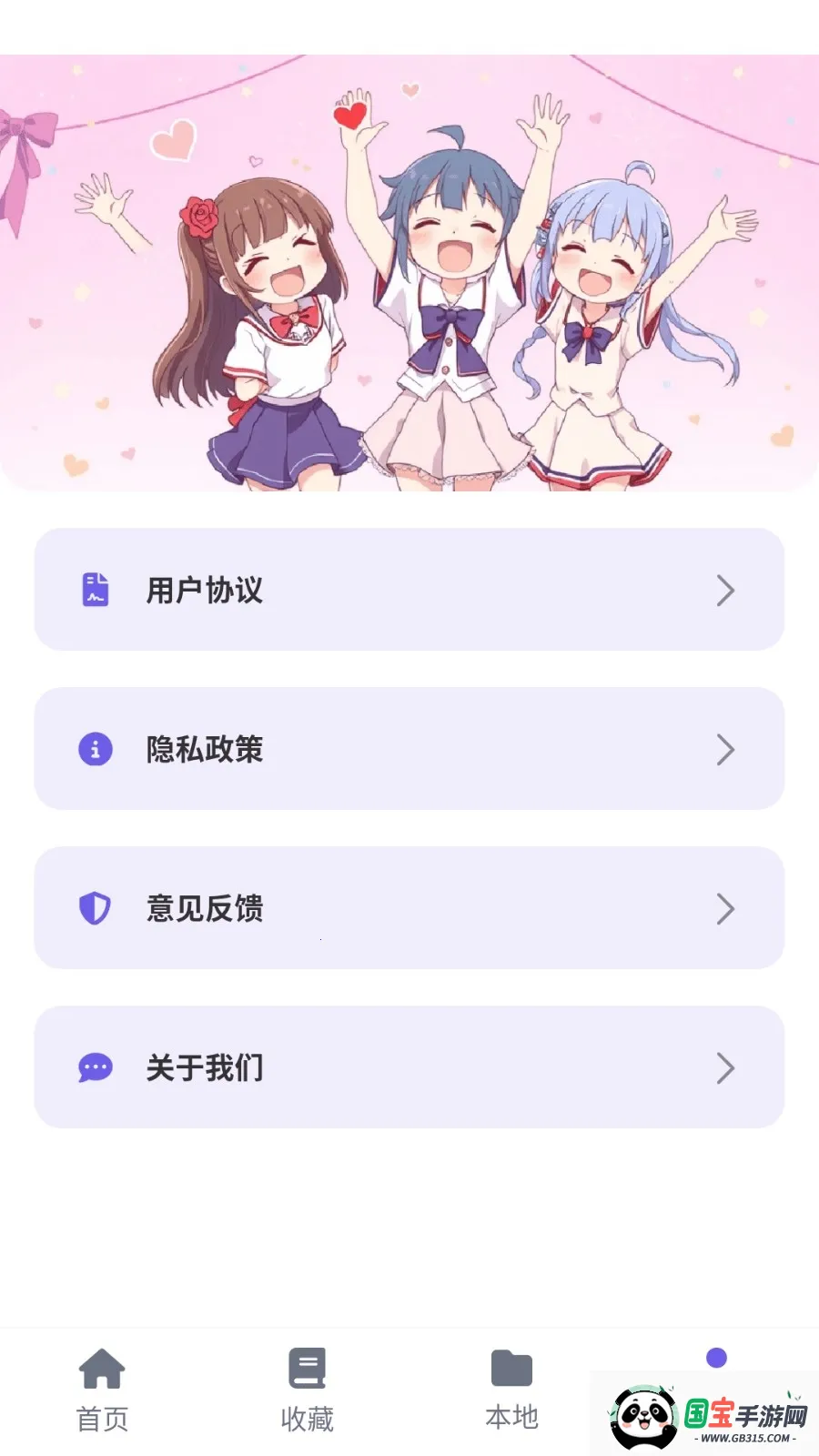Open the 意见反馈 feedback row

(x=409, y=908)
